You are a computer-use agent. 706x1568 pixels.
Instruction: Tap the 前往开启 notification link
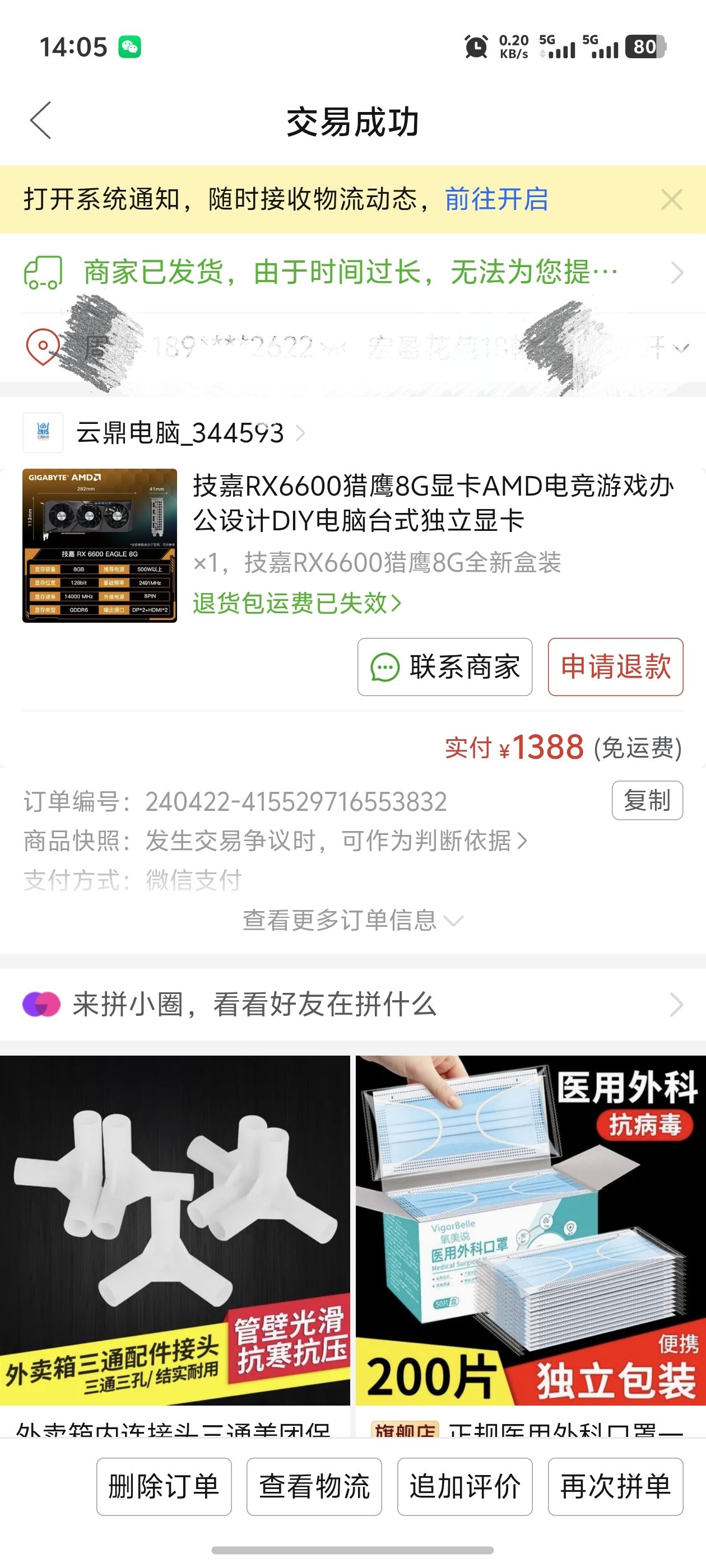coord(496,199)
